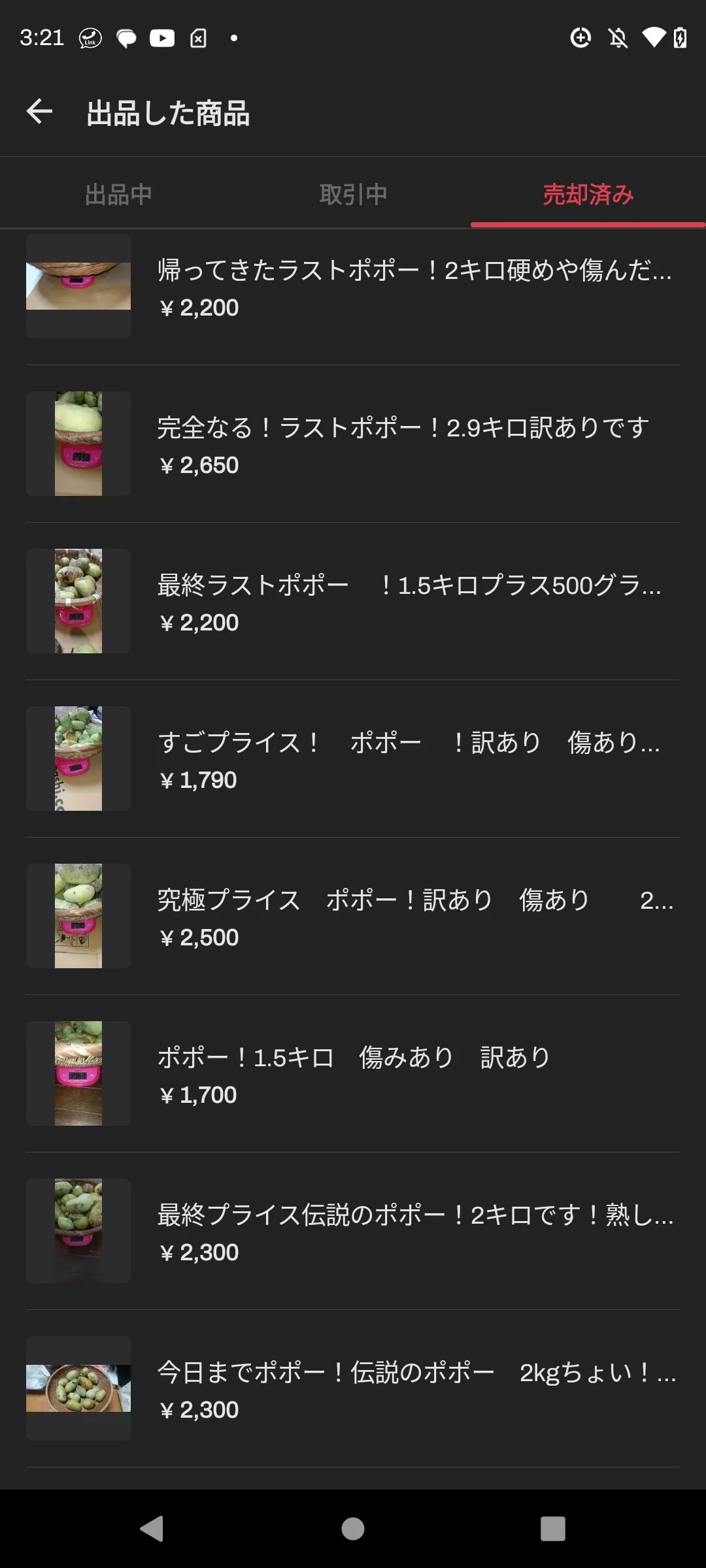Tap the speech bubble notification icon
The height and width of the screenshot is (1568, 706).
point(126,38)
